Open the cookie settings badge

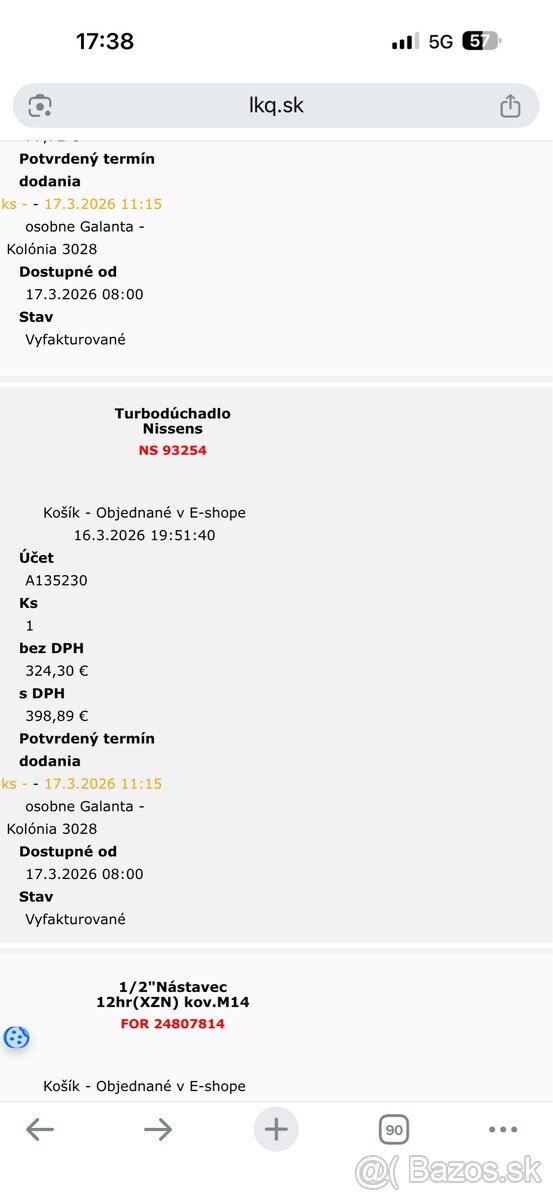[x=16, y=1037]
